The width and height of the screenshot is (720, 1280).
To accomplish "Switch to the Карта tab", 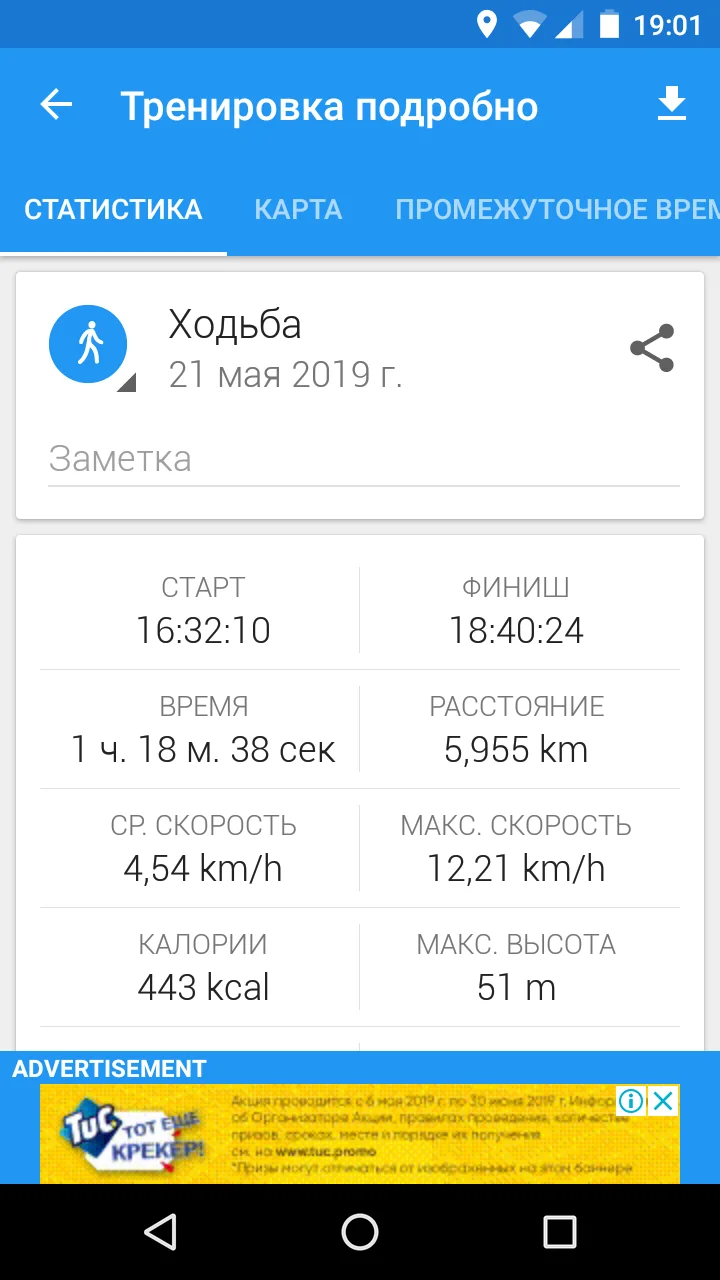I will click(x=298, y=210).
